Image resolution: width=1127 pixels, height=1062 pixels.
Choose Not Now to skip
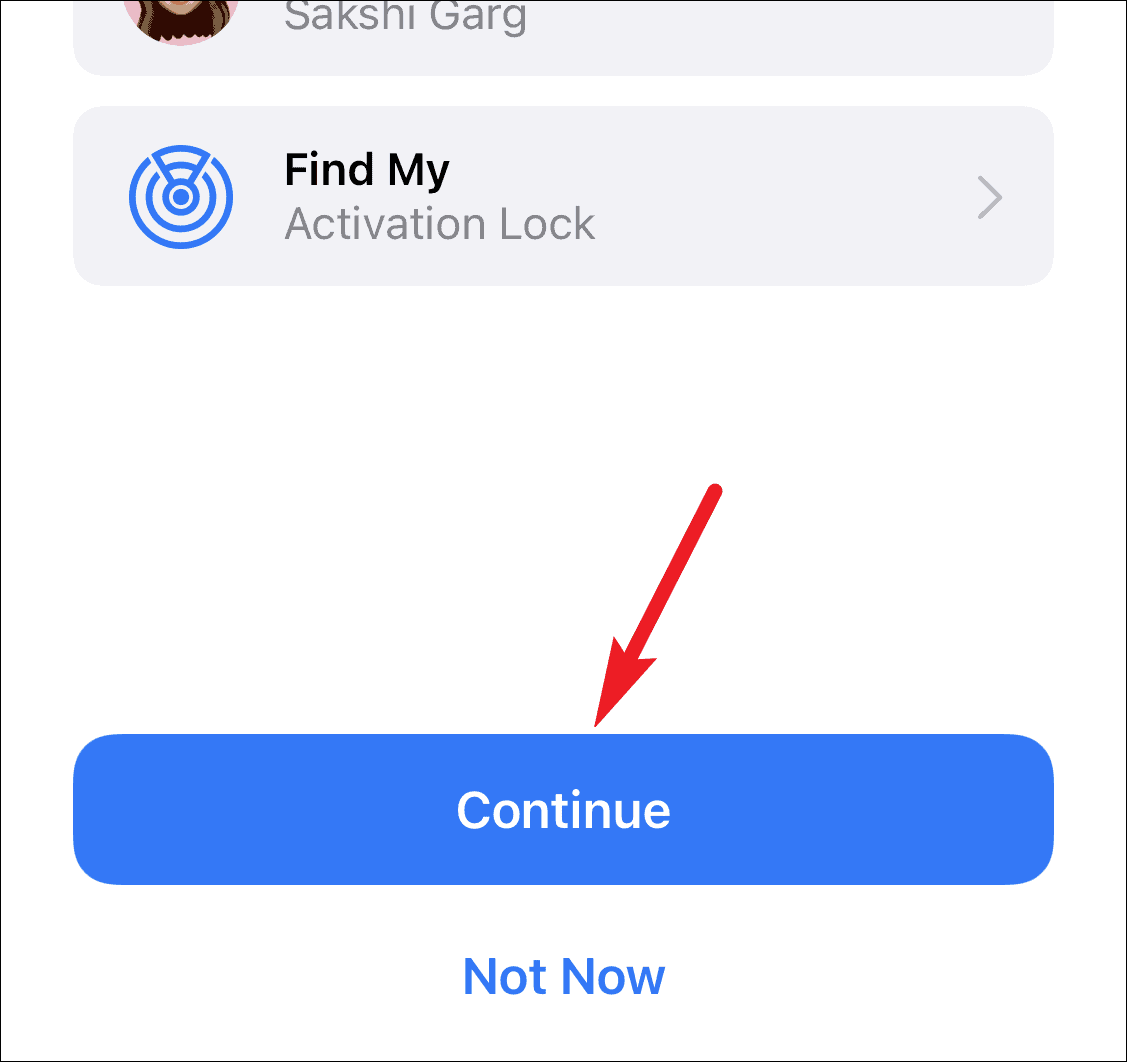point(563,975)
